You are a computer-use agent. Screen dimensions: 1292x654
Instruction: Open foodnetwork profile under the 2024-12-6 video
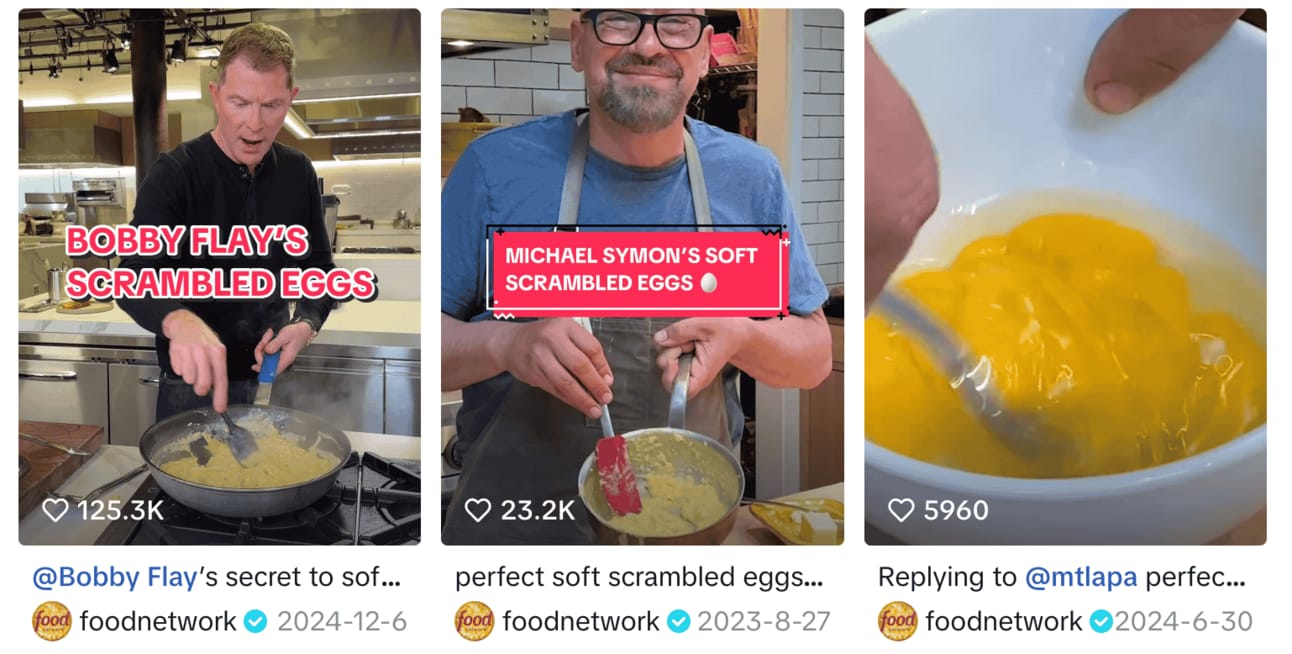pyautogui.click(x=157, y=621)
